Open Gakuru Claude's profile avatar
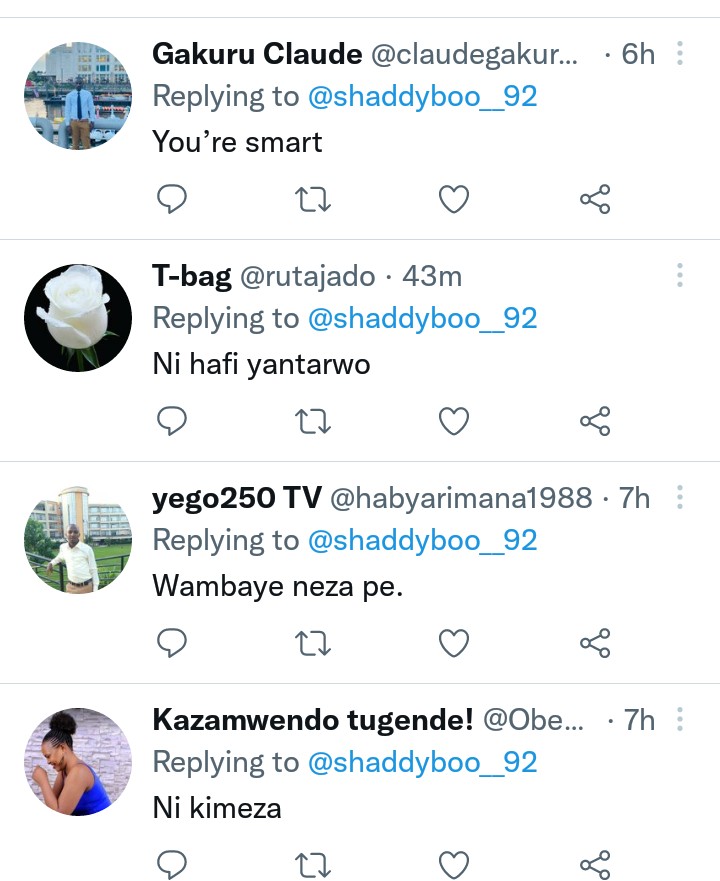This screenshot has width=720, height=881. (78, 96)
